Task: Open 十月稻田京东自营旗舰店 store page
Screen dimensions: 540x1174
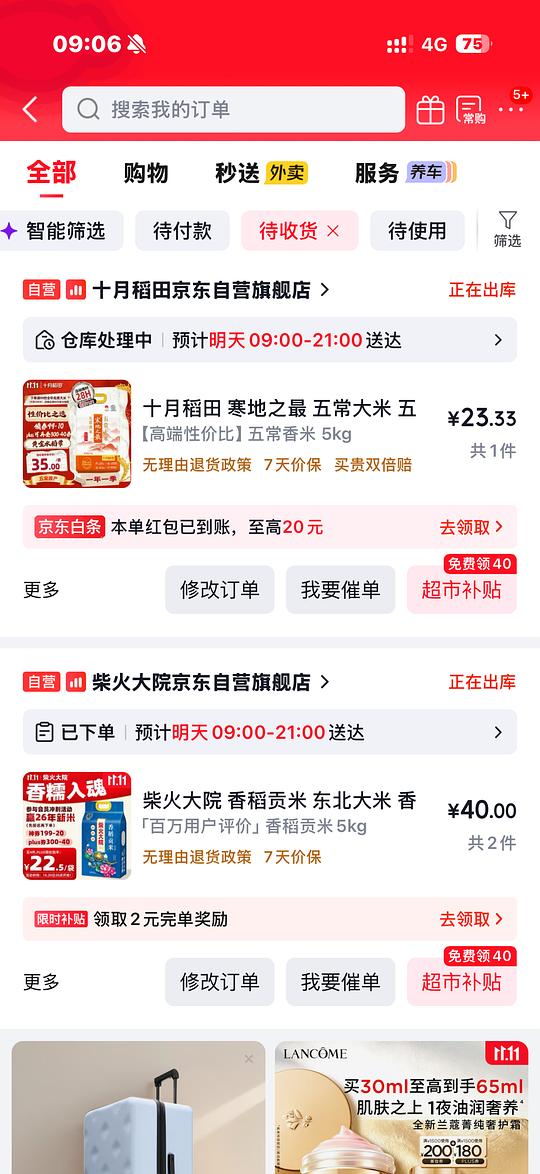Action: (x=210, y=290)
